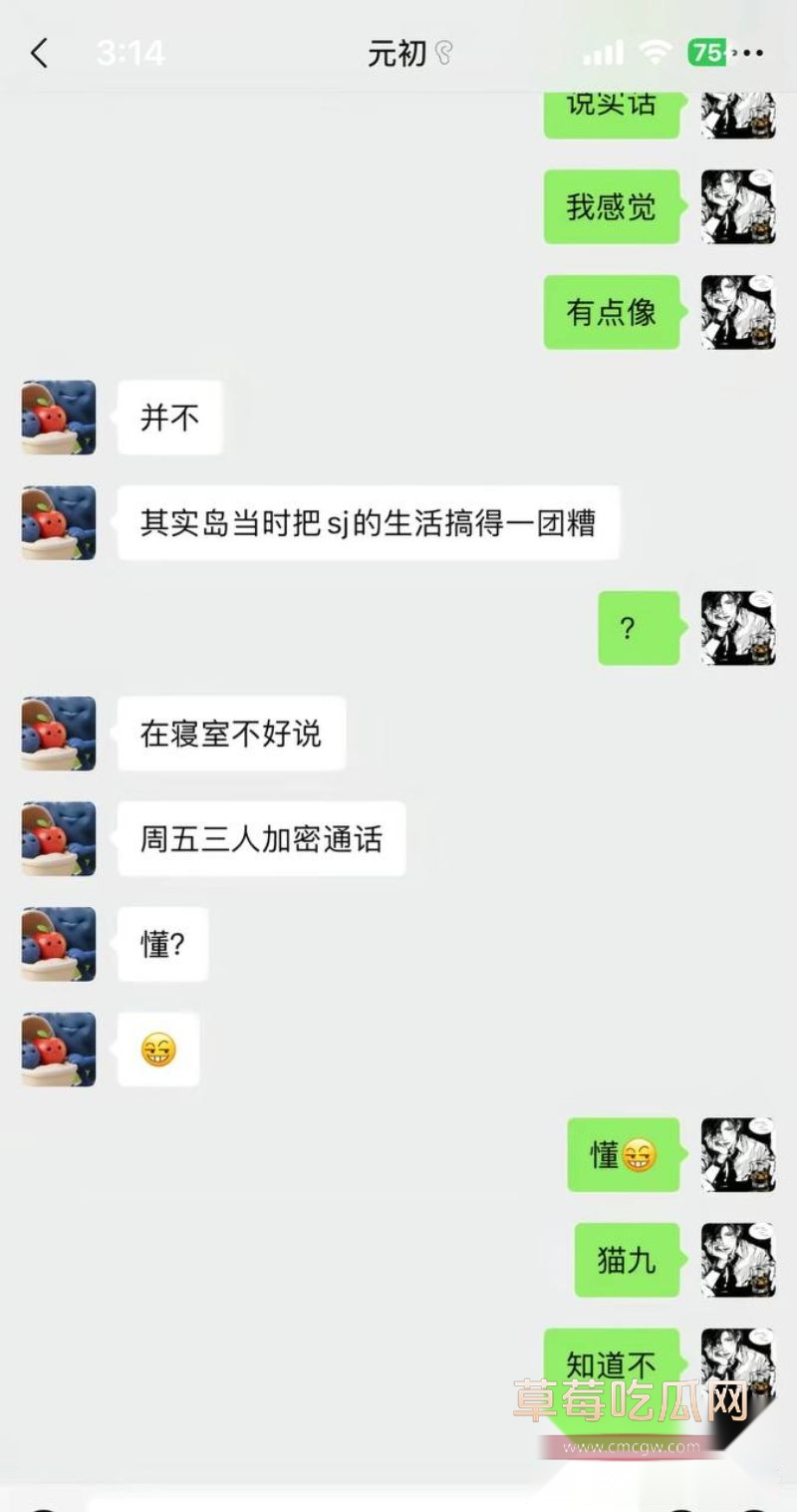The height and width of the screenshot is (1512, 797).
Task: Tap the 知道不 message bubble
Action: coord(612,1365)
